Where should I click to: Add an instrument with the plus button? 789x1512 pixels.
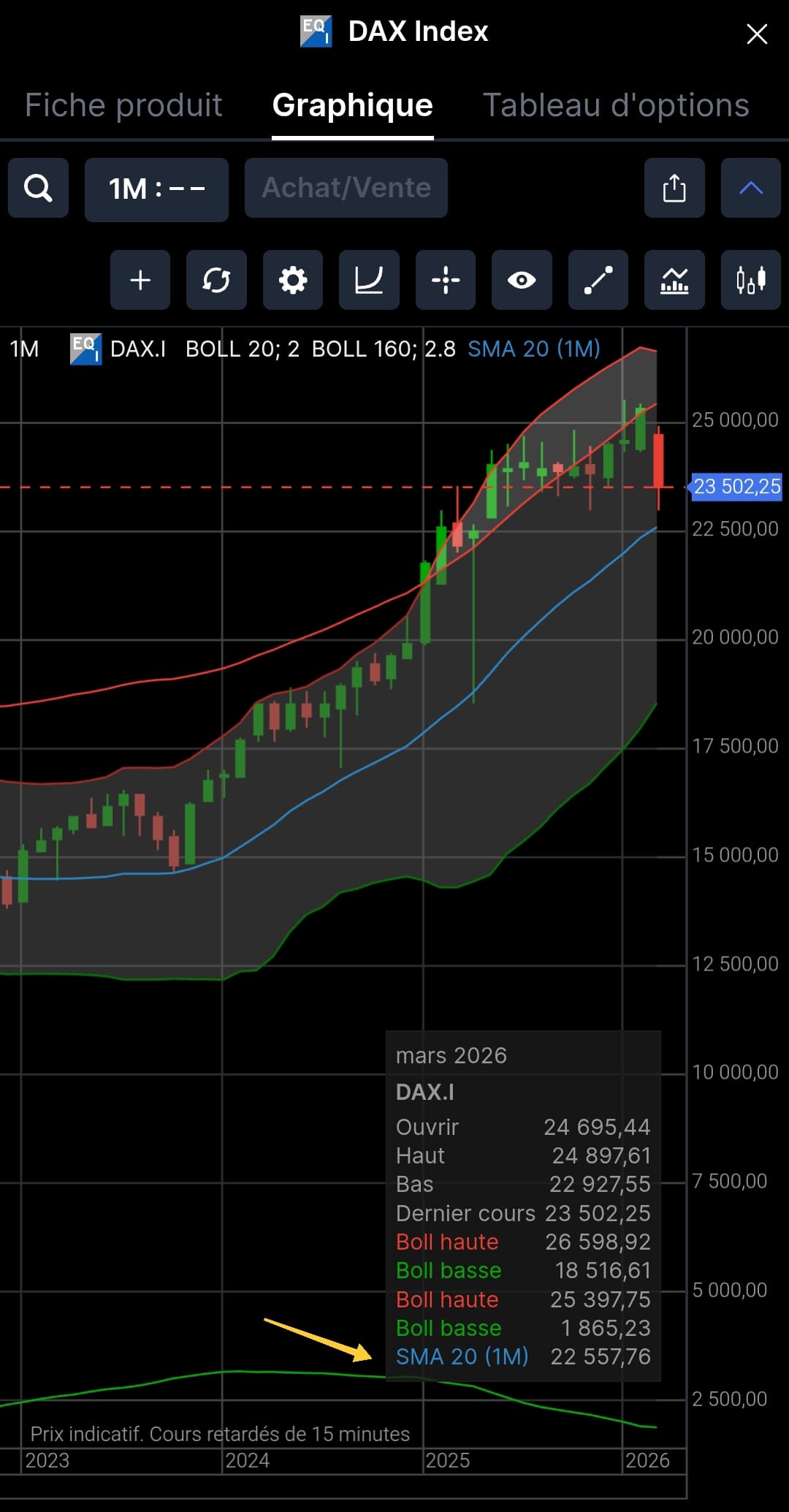click(140, 280)
